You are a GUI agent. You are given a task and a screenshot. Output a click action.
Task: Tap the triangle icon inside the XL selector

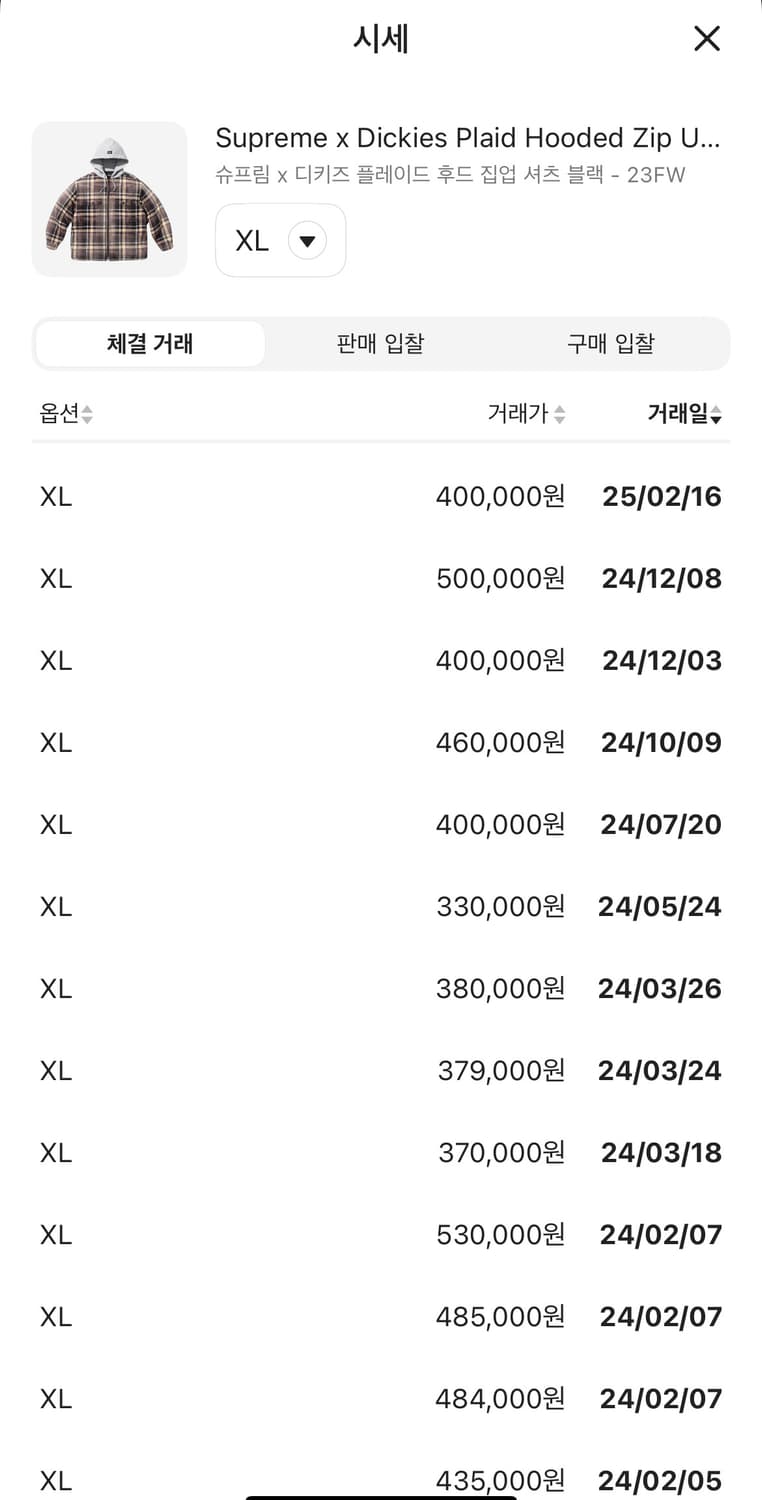308,240
